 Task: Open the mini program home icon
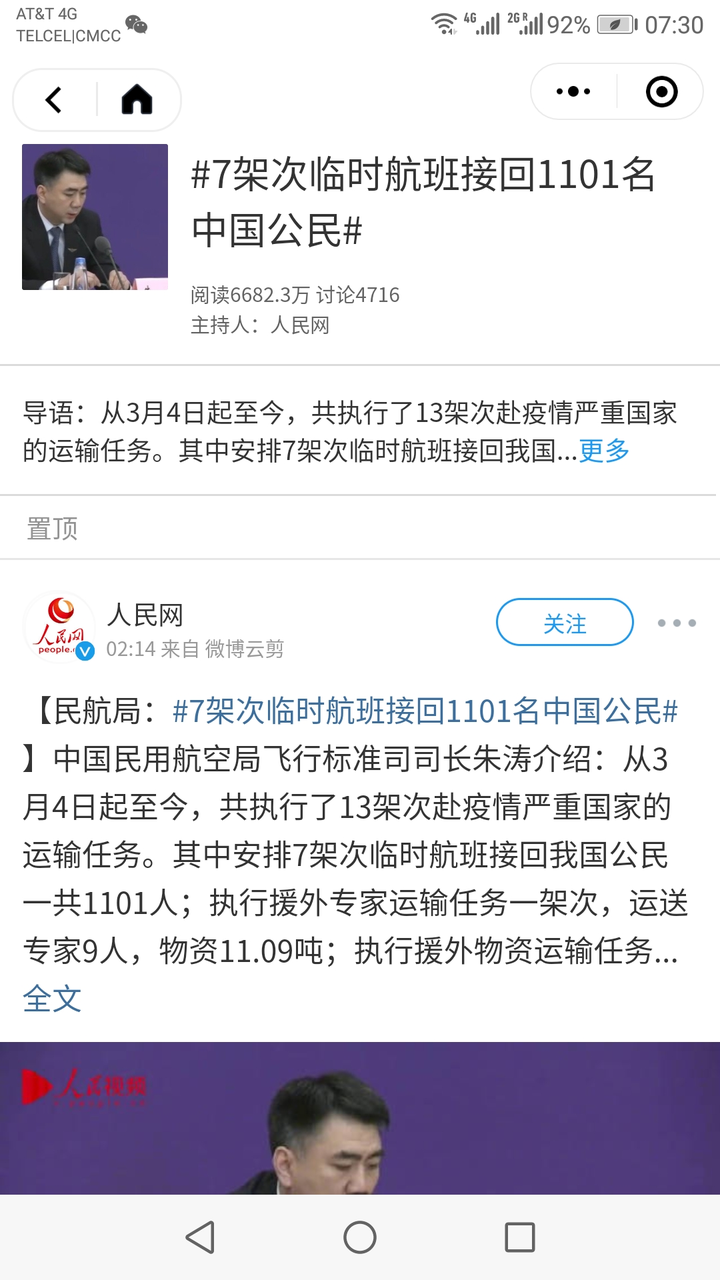tap(137, 99)
